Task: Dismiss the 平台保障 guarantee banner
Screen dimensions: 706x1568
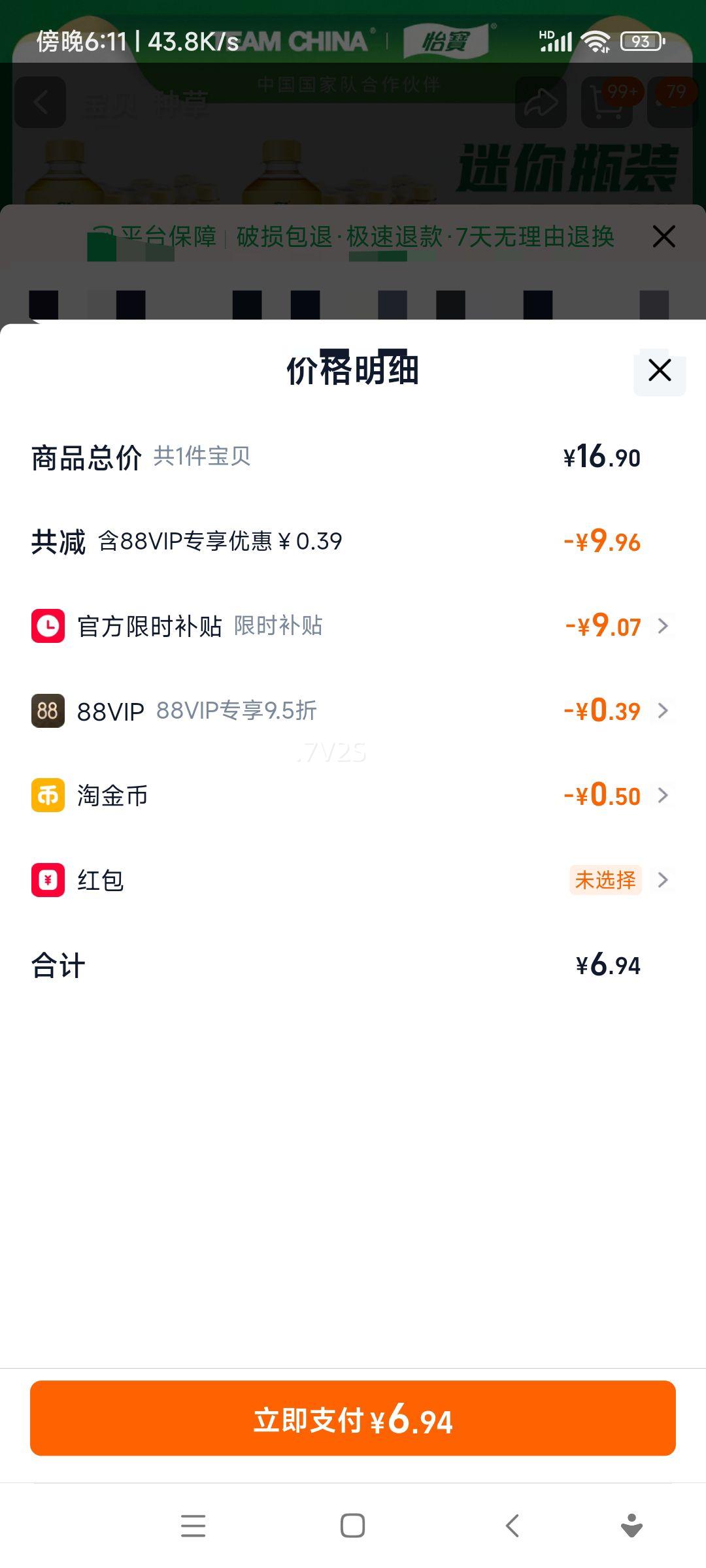Action: (664, 237)
